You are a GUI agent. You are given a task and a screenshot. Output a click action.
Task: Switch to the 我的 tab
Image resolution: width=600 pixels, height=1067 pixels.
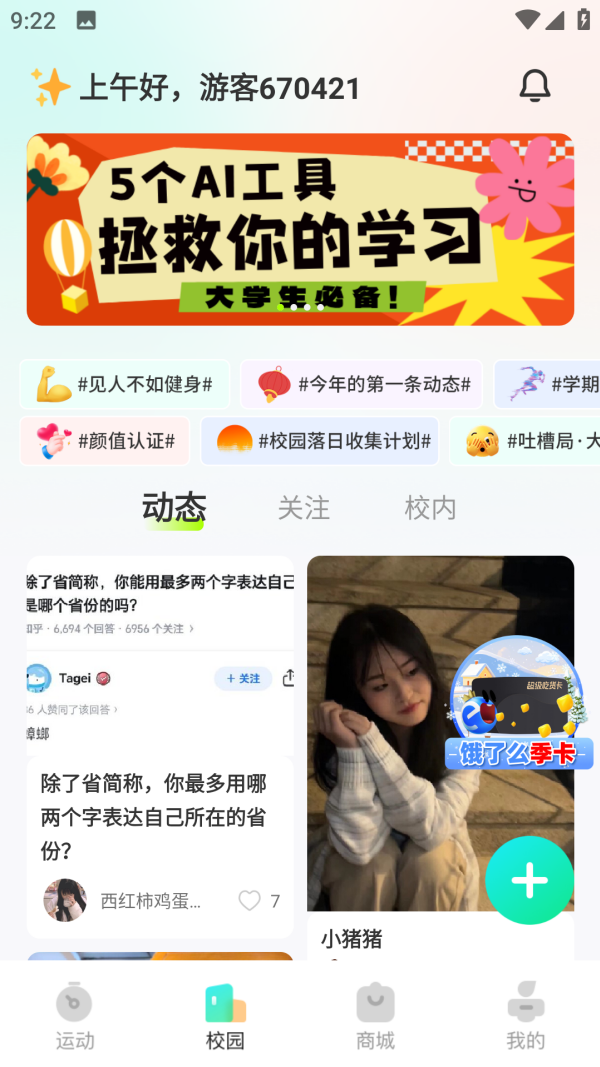coord(525,1016)
